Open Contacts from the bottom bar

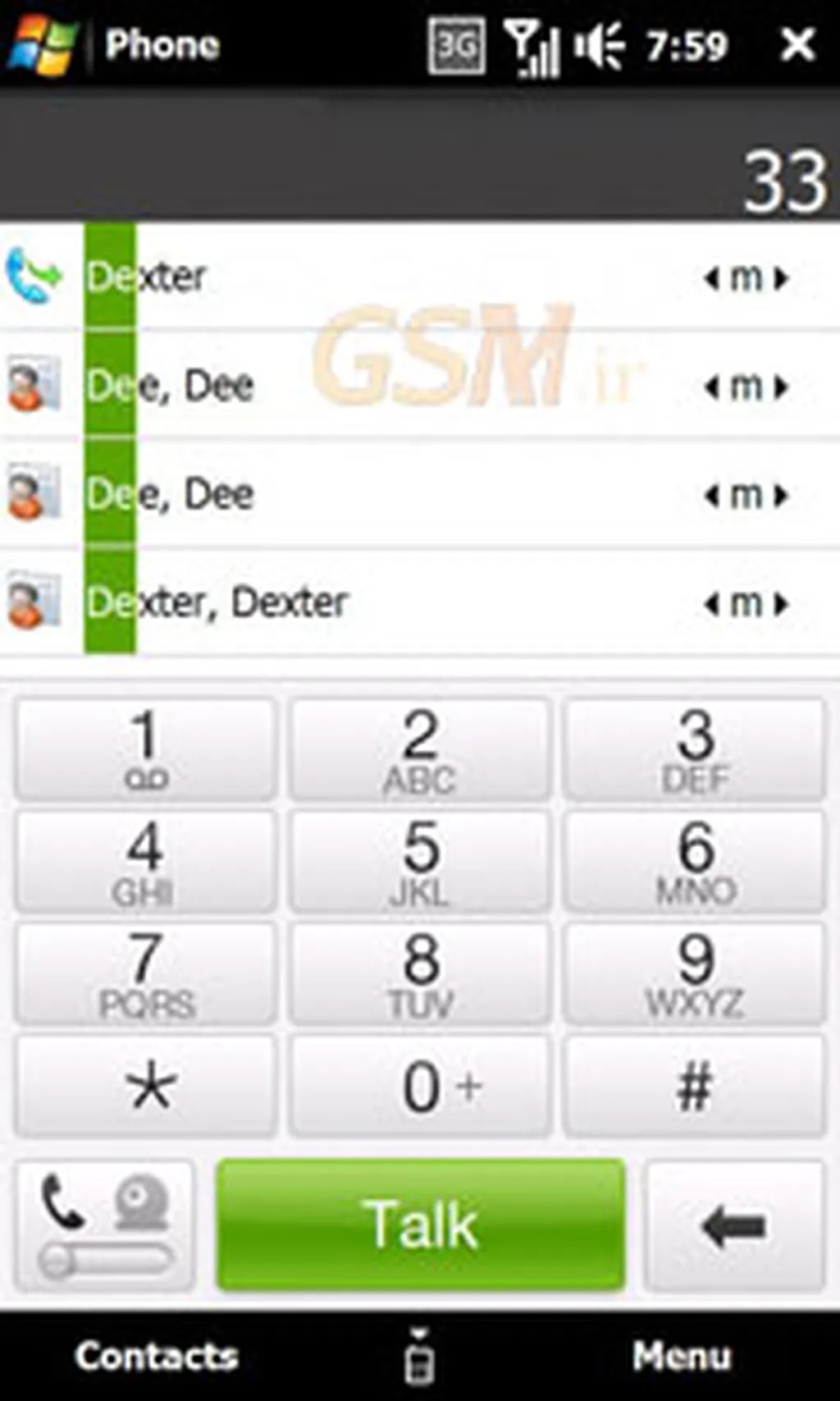157,1356
